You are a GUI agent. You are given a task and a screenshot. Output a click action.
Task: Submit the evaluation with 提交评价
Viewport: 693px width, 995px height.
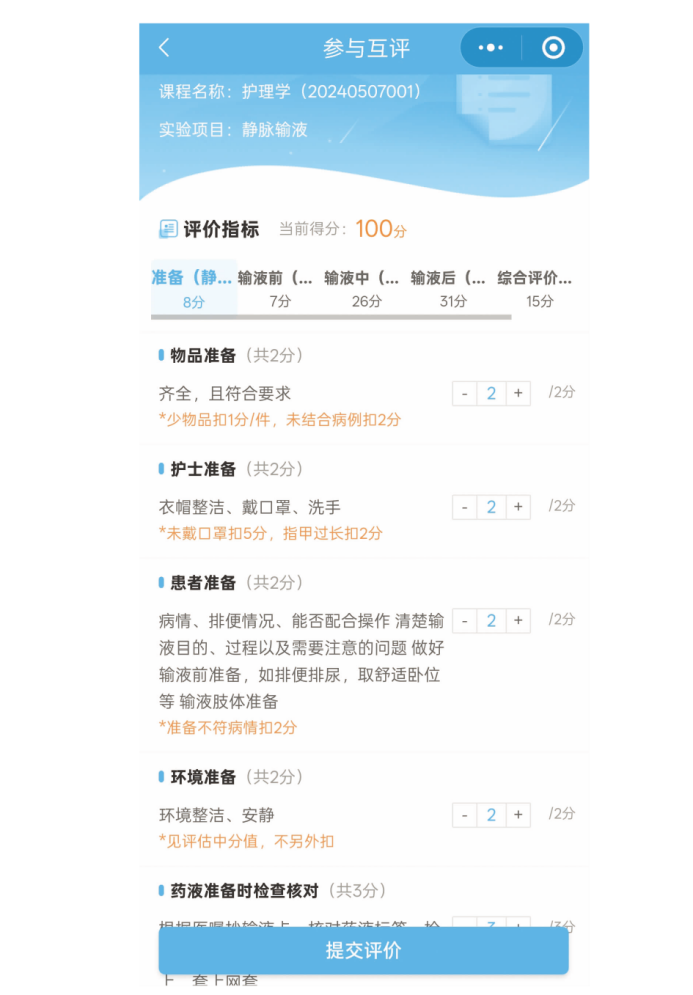(x=363, y=950)
